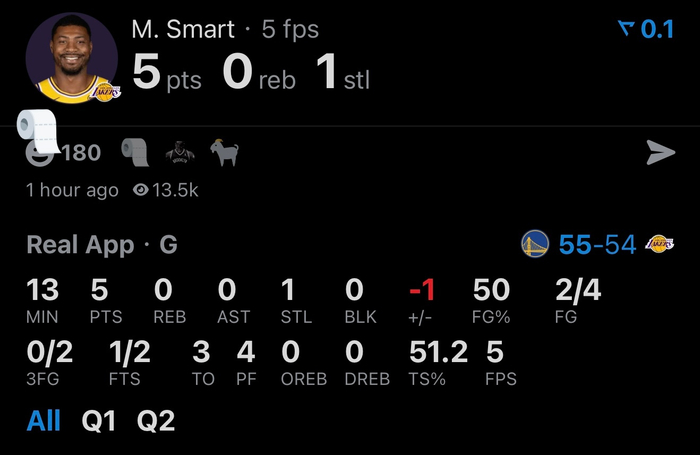The image size is (700, 455).
Task: Open the 55-54 game score
Action: click(x=597, y=244)
